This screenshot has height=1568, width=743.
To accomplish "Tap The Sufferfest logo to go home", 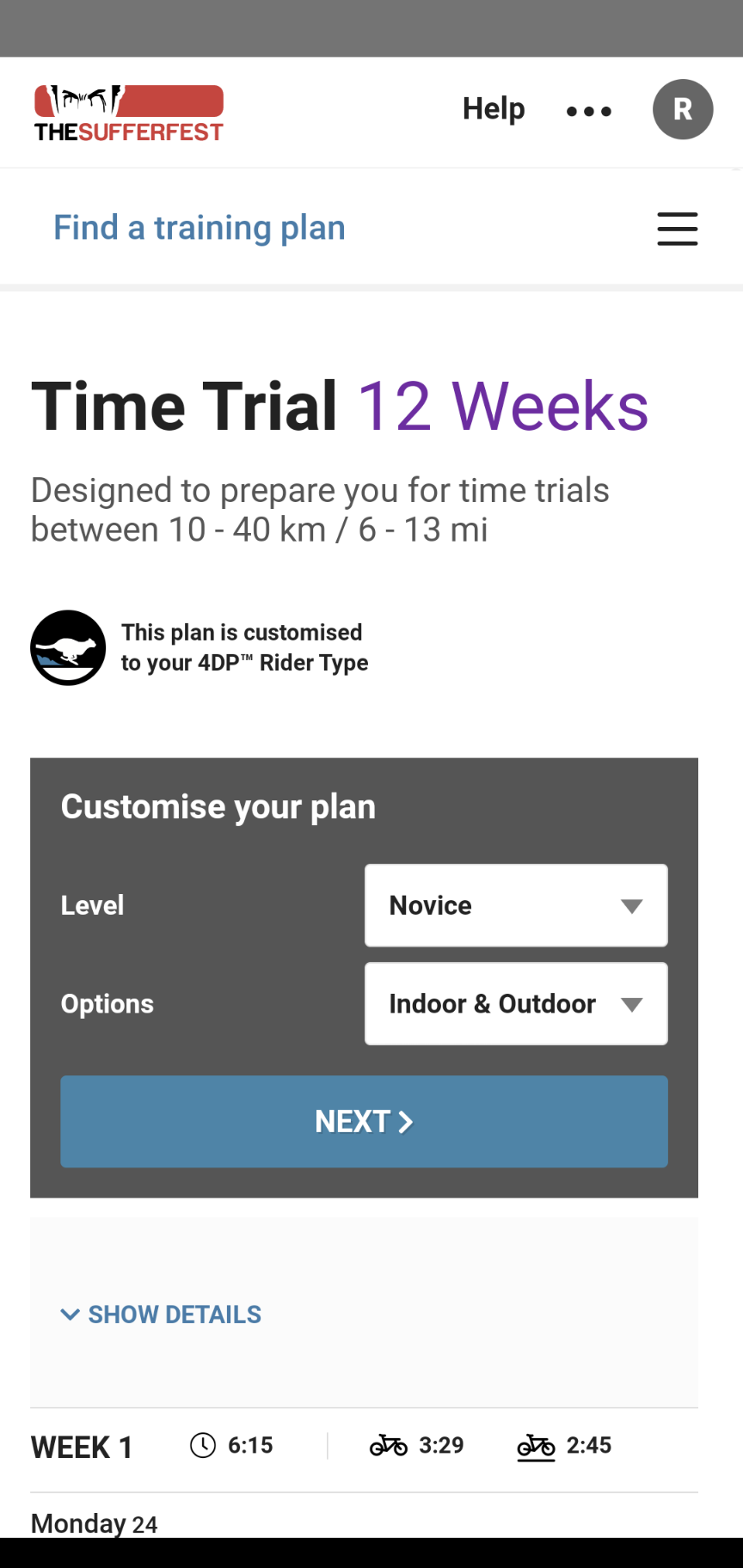I will tap(129, 113).
